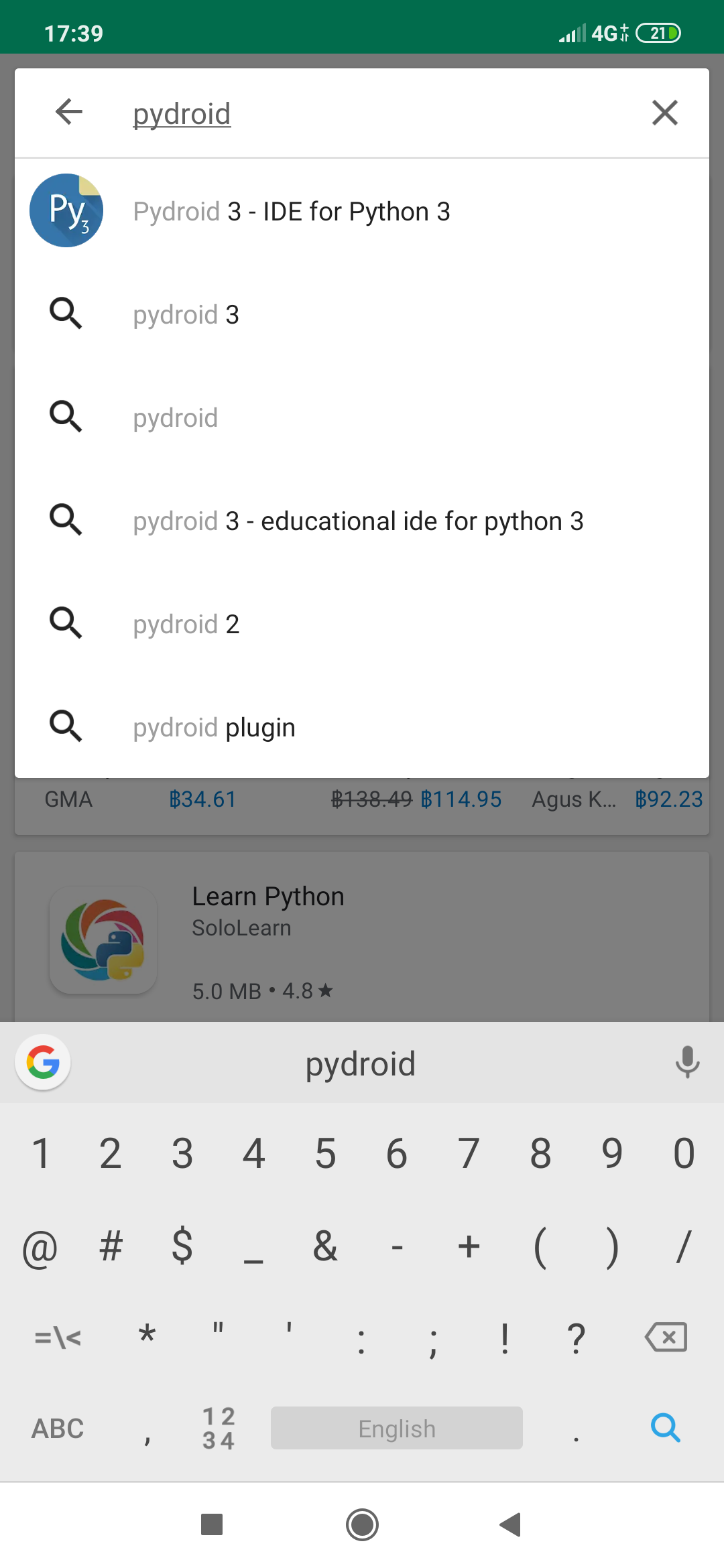Select the plain "pydroid" search suggestion
724x1568 pixels.
click(176, 418)
